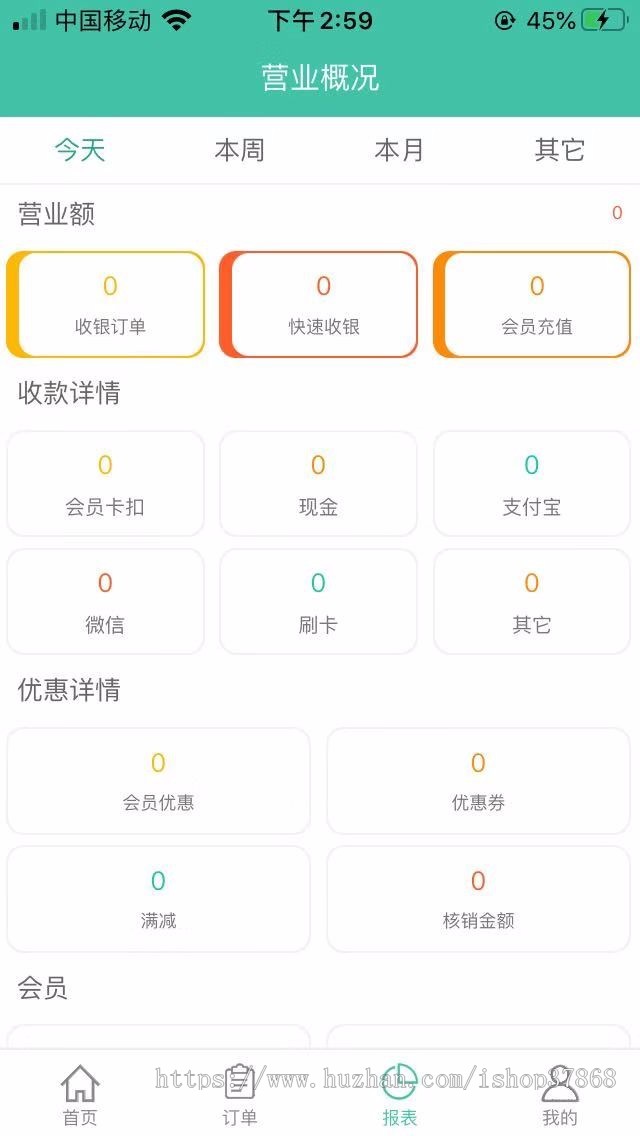Viewport: 640px width, 1136px height.
Task: View 会员卡扣 payment details
Action: [x=105, y=484]
